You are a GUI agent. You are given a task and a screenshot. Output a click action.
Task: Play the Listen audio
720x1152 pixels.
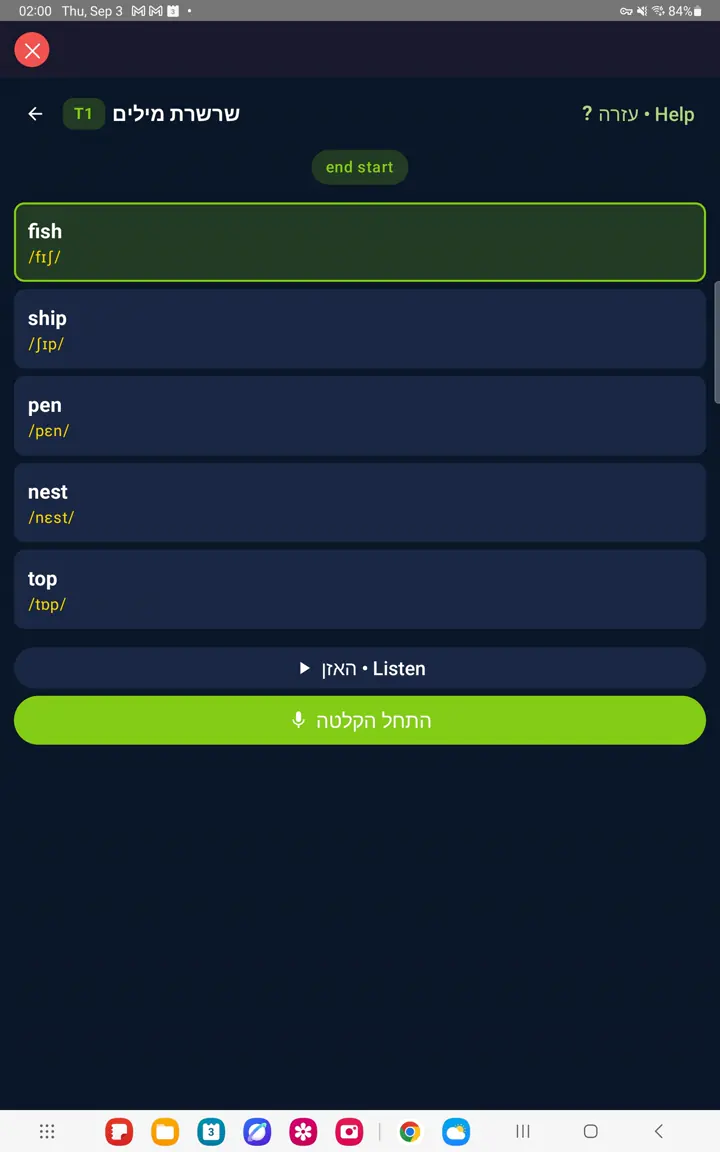click(359, 669)
